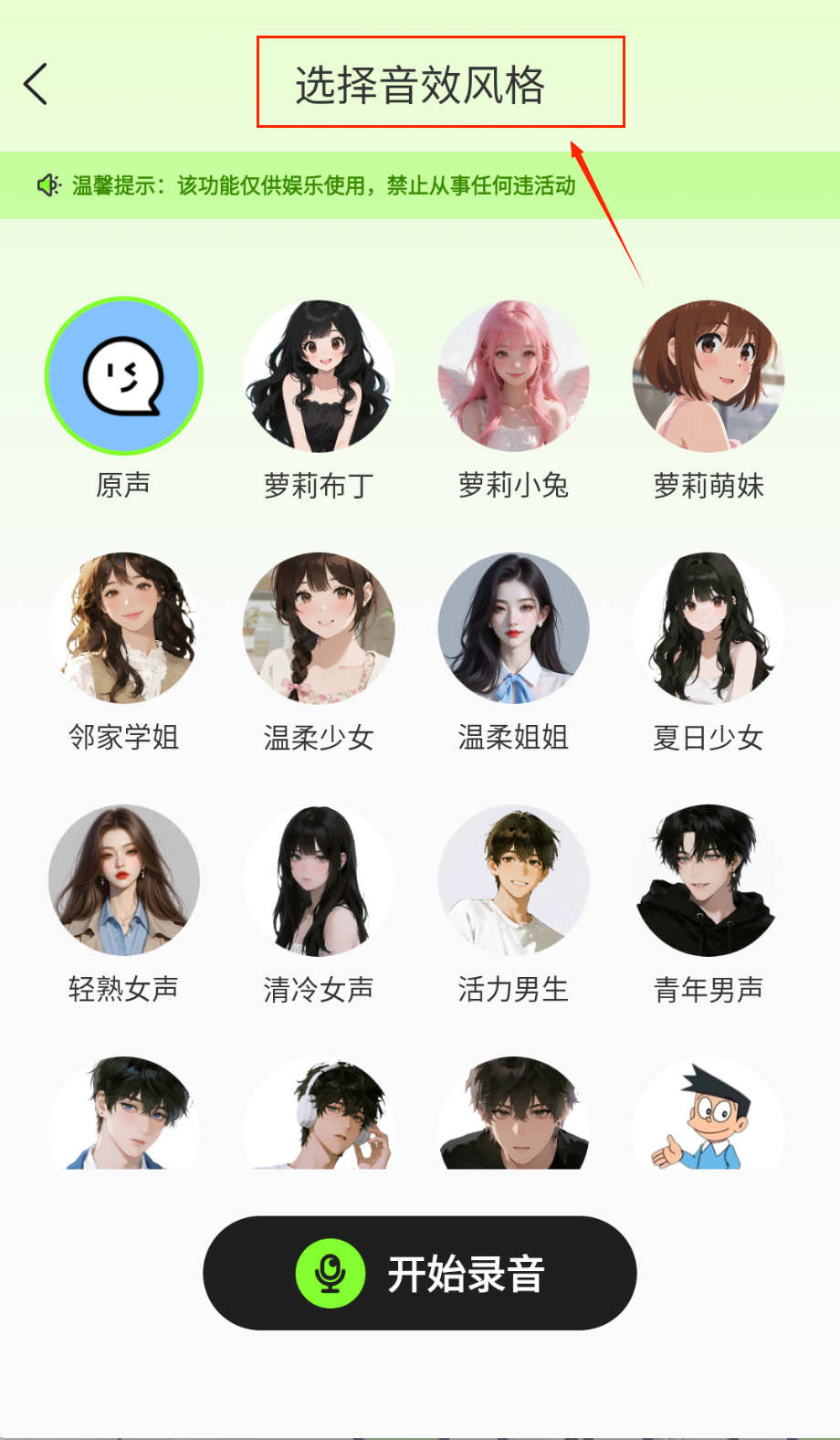Choose the 轻熟女声 voice style
The width and height of the screenshot is (840, 1440).
[124, 880]
